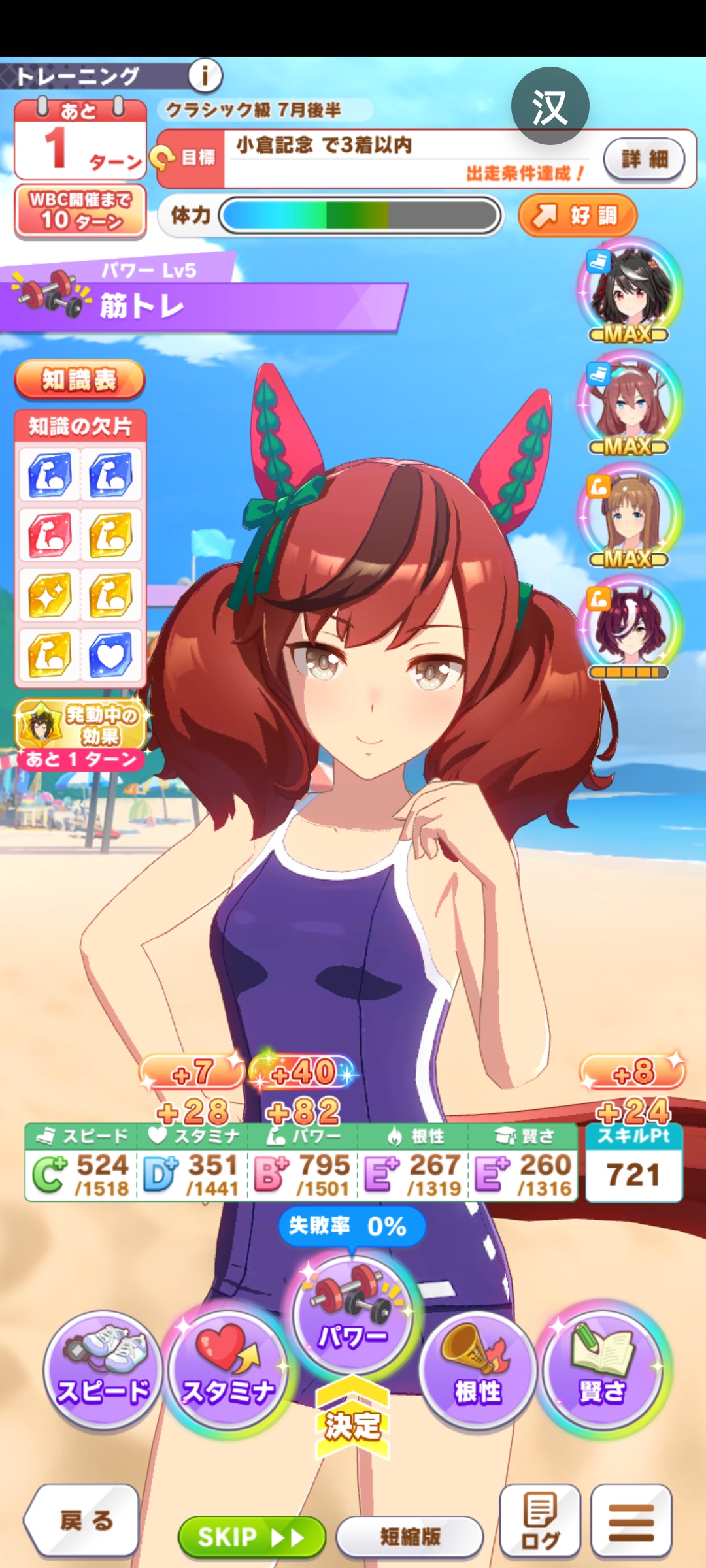The width and height of the screenshot is (706, 1568).
Task: Select the スピード training
Action: coord(103,1370)
